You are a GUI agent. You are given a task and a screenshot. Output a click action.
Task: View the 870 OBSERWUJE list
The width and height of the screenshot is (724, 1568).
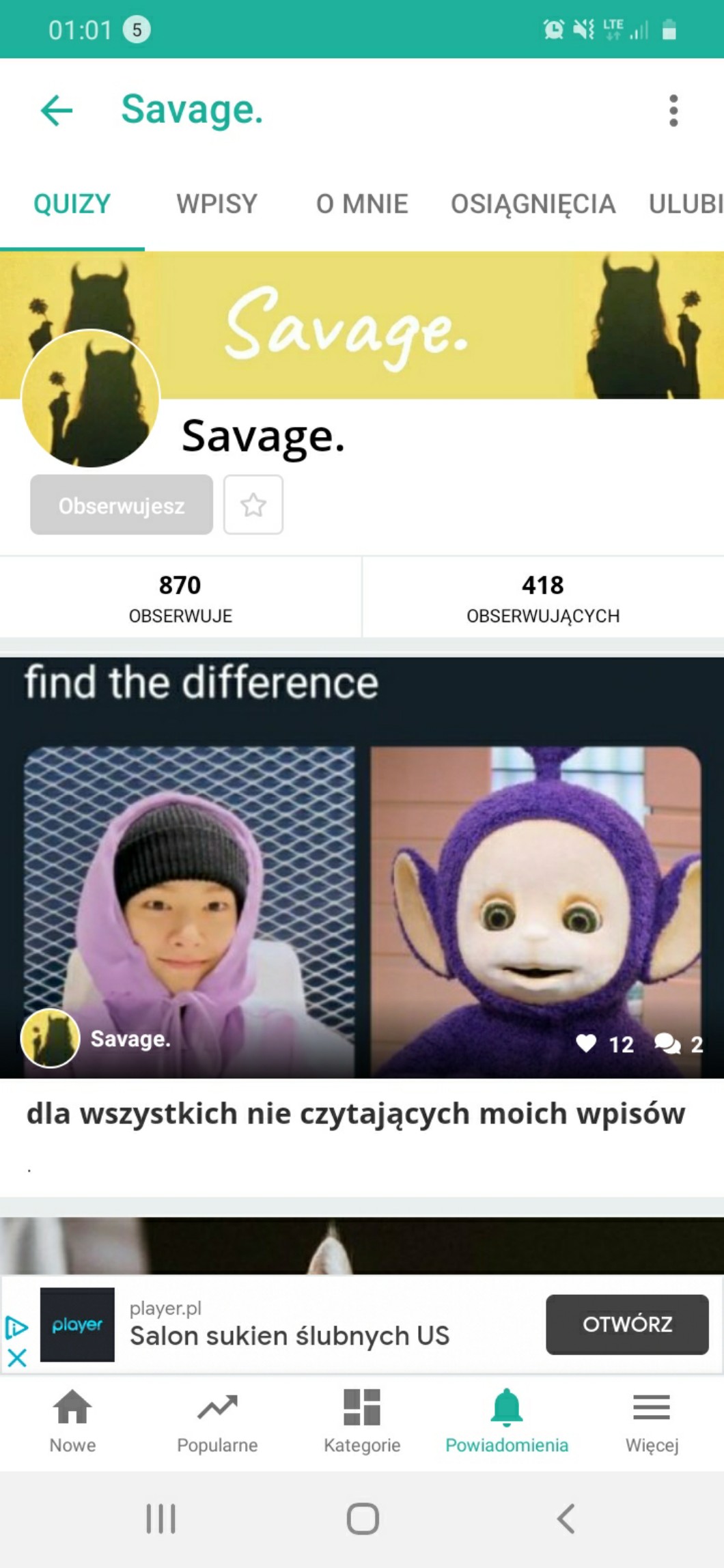click(180, 598)
